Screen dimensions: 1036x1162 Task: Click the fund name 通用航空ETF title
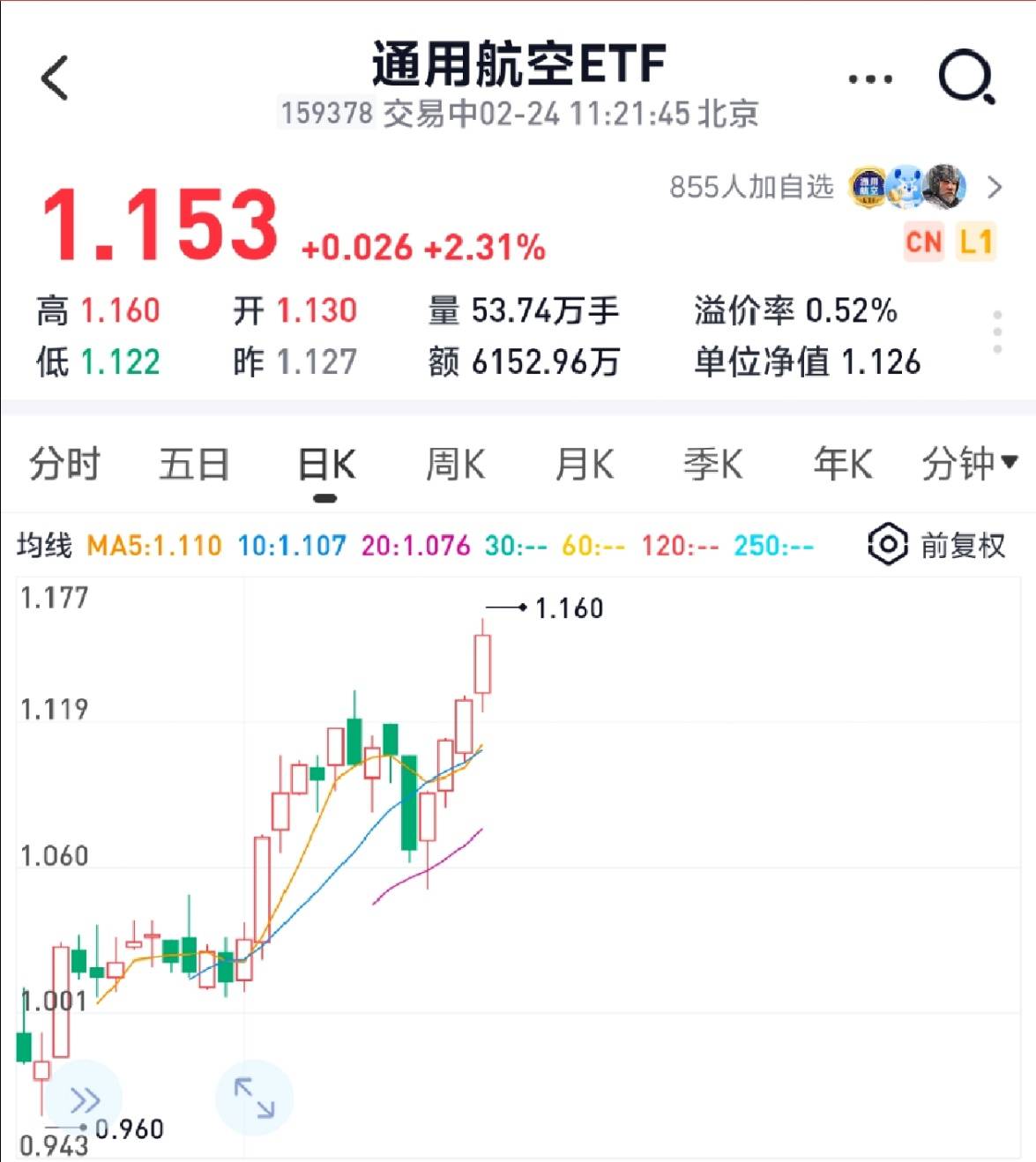coord(518,60)
